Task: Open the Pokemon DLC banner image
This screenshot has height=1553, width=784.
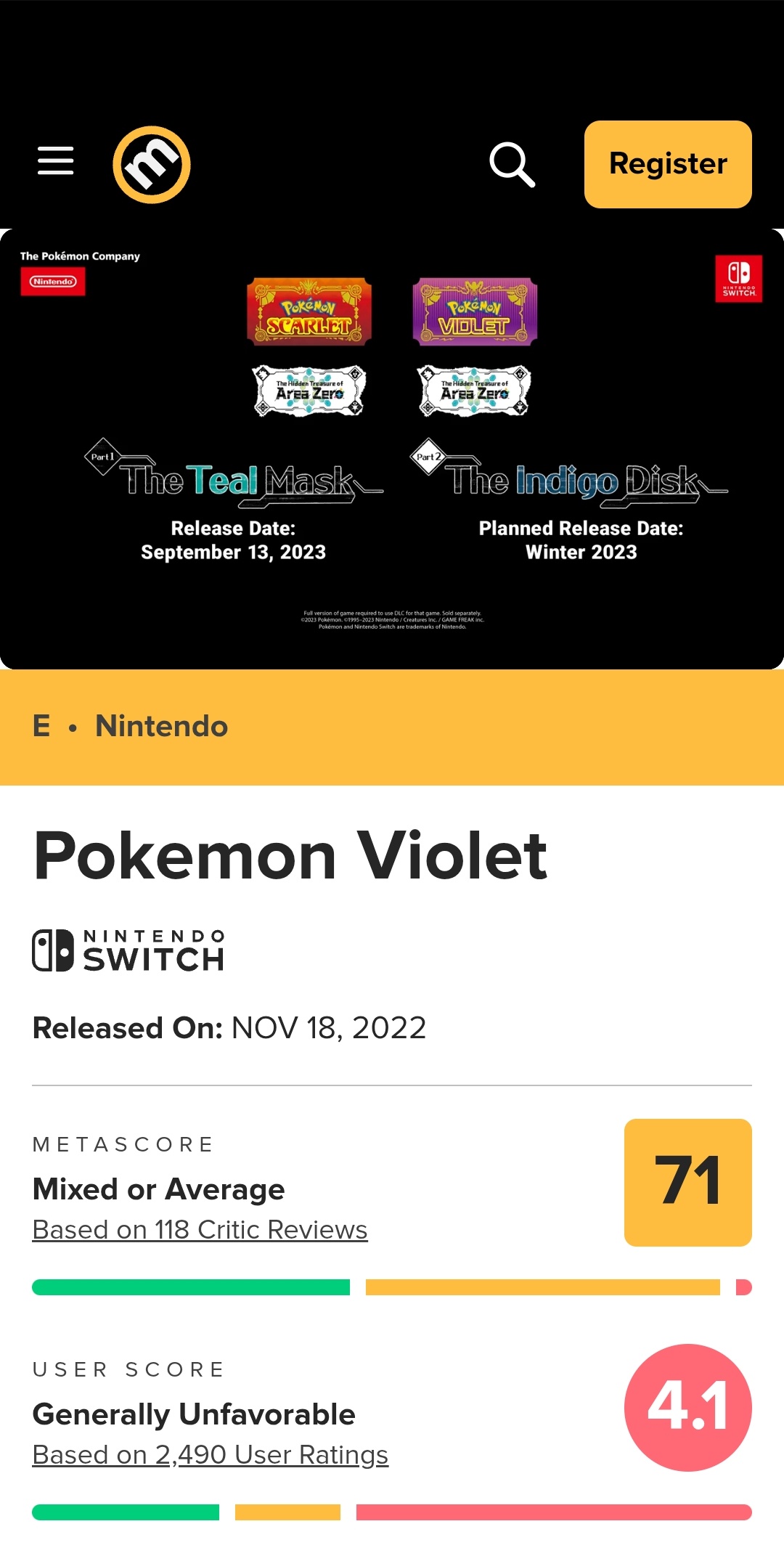Action: [x=392, y=449]
